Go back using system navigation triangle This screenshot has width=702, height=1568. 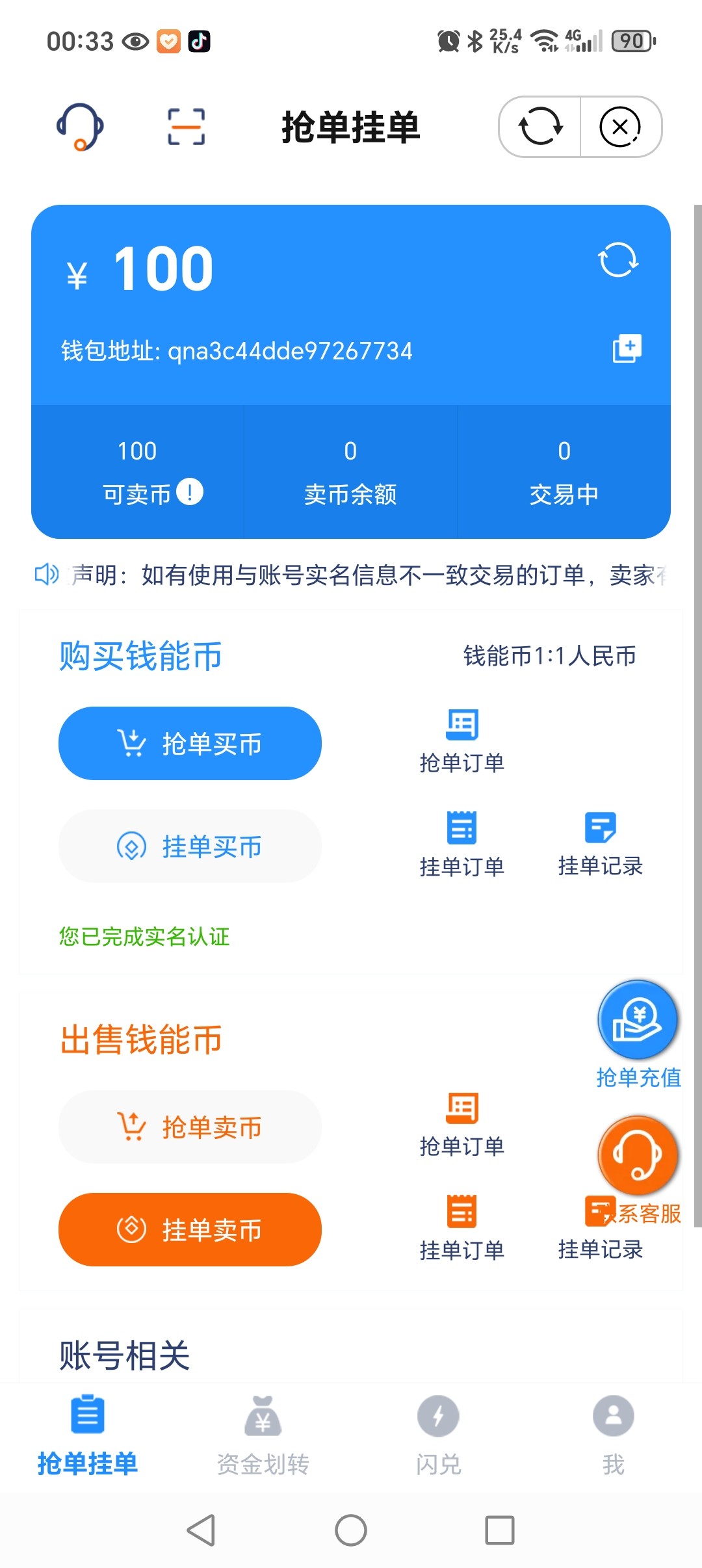click(x=201, y=1530)
